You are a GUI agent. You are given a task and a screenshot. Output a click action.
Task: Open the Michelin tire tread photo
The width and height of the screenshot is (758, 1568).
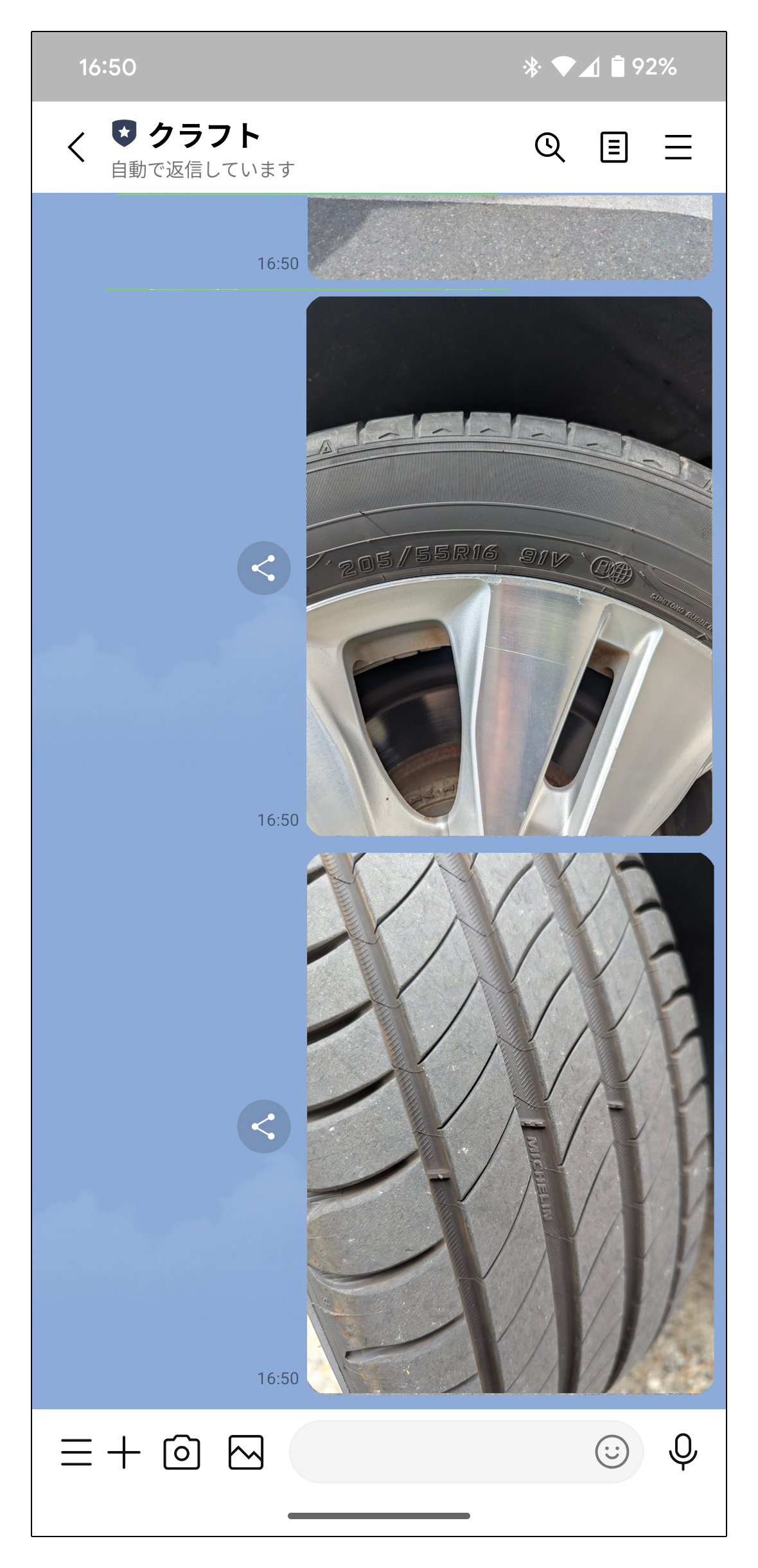(510, 1123)
